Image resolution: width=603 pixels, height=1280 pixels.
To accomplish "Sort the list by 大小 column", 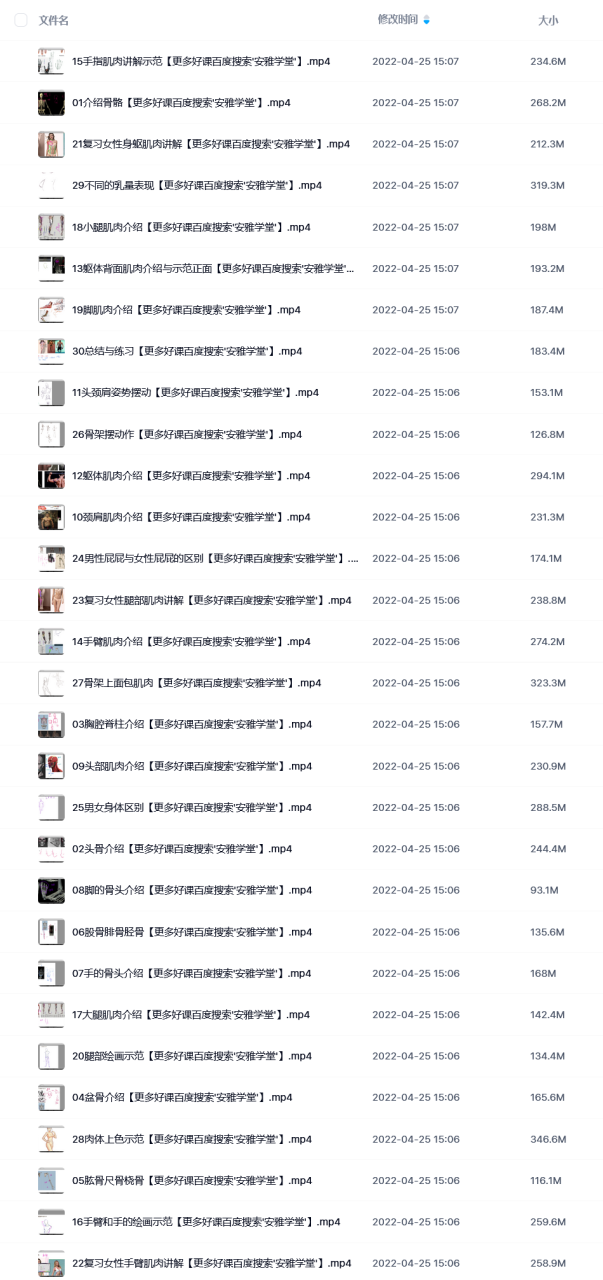I will pos(548,20).
